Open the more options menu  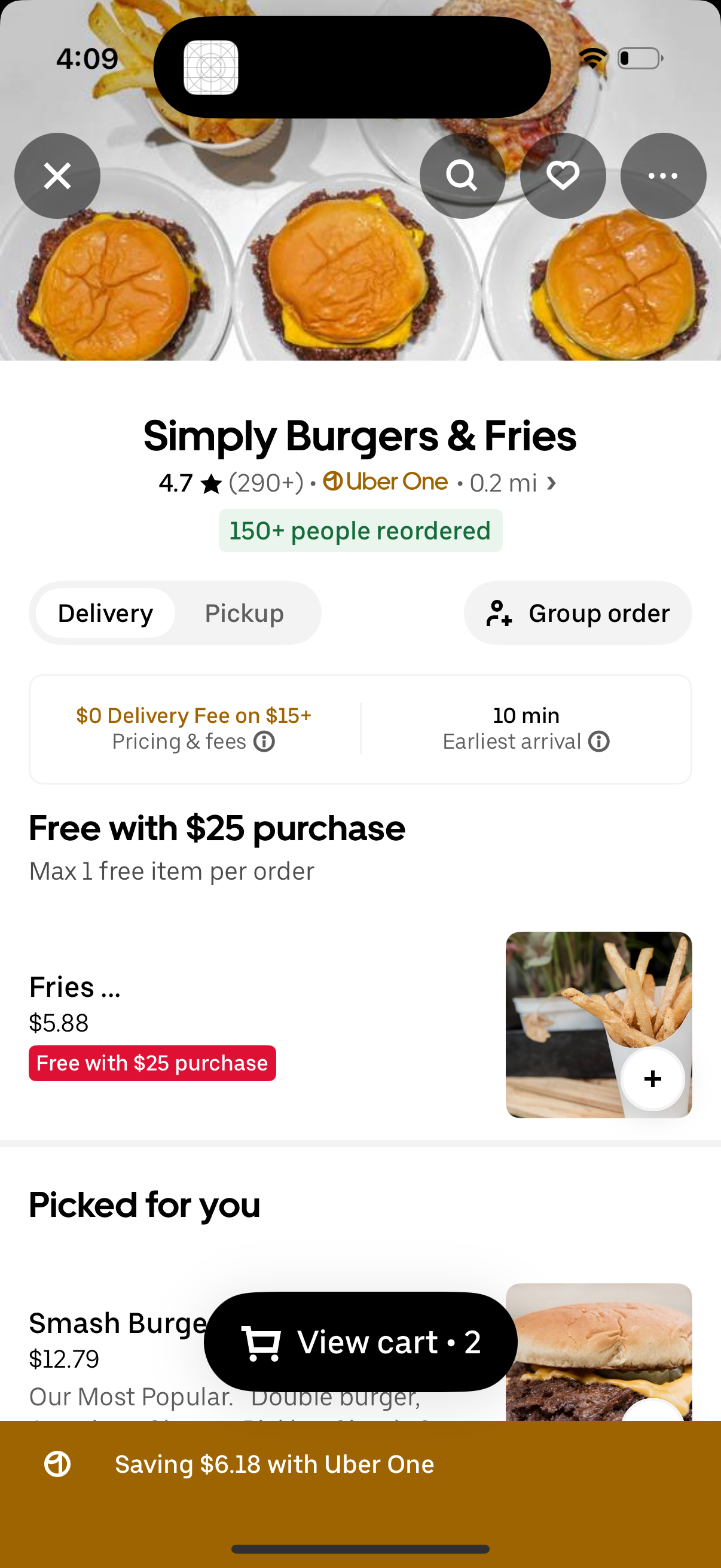(x=662, y=176)
